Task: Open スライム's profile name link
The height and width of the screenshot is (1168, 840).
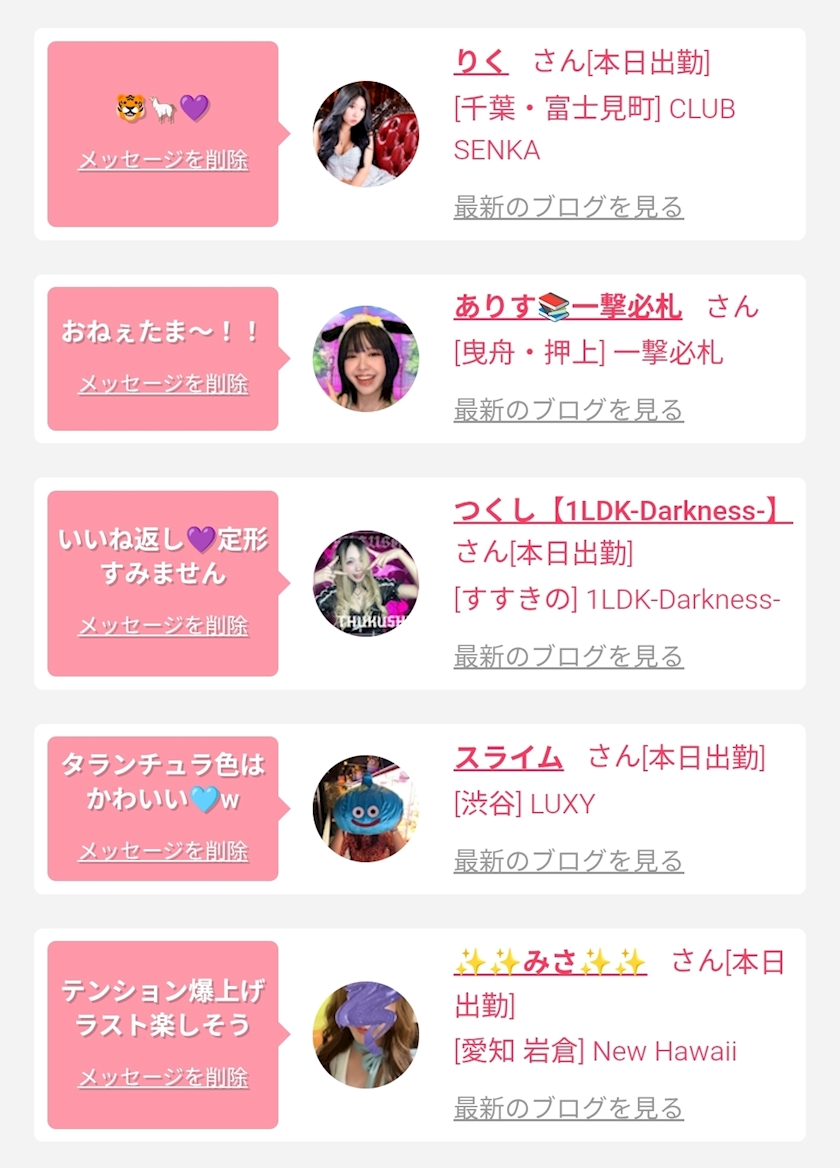Action: coord(508,757)
